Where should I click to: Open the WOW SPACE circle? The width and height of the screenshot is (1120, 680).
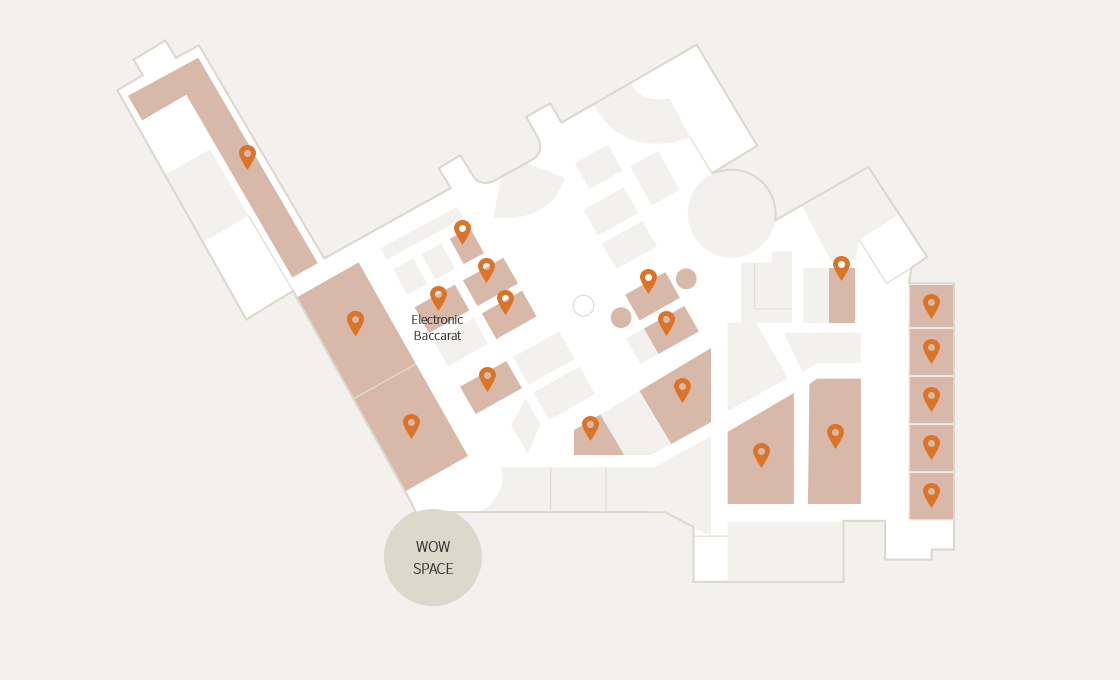[x=433, y=557]
